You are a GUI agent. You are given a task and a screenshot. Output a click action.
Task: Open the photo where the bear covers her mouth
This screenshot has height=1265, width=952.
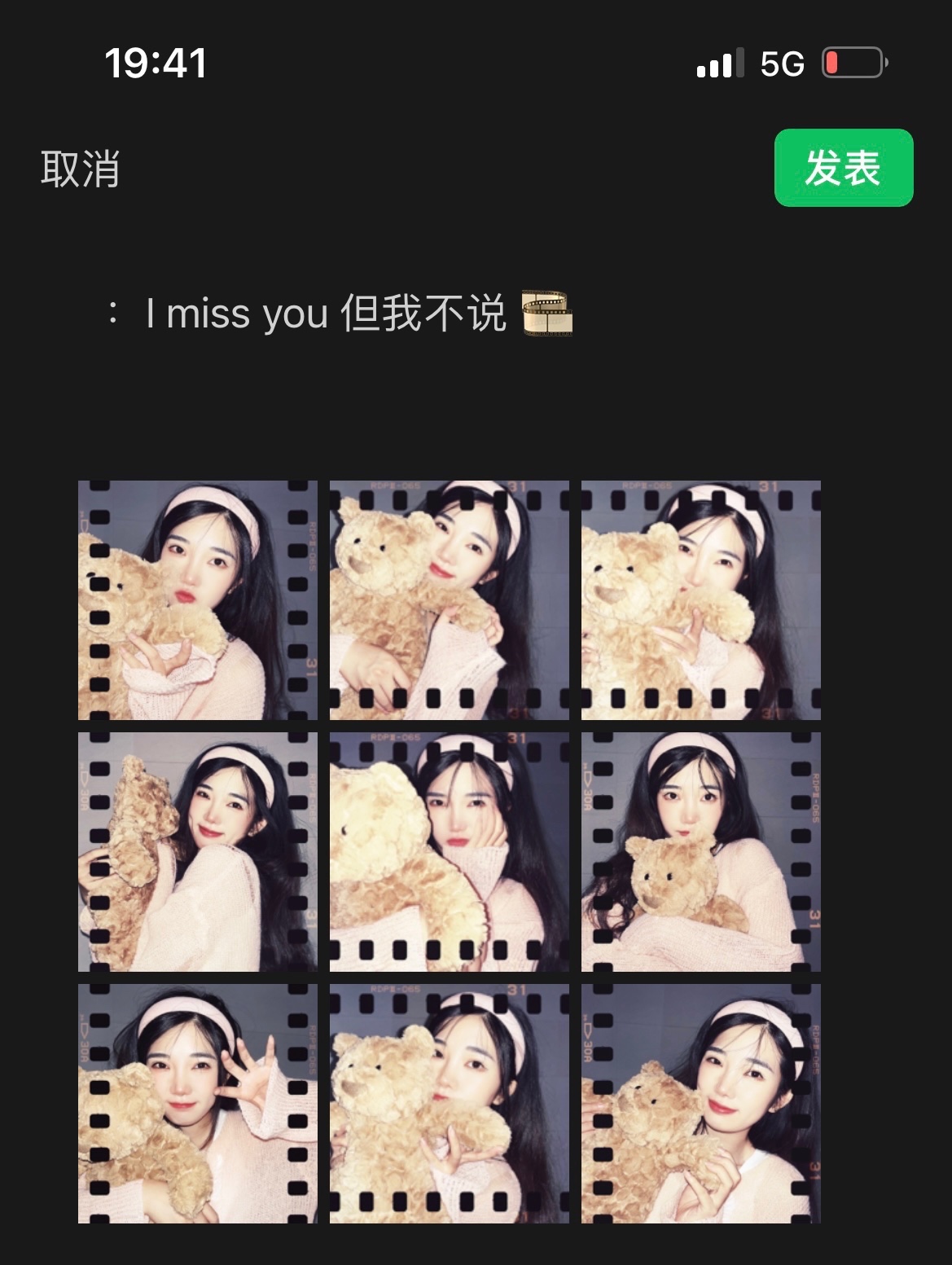(x=700, y=600)
